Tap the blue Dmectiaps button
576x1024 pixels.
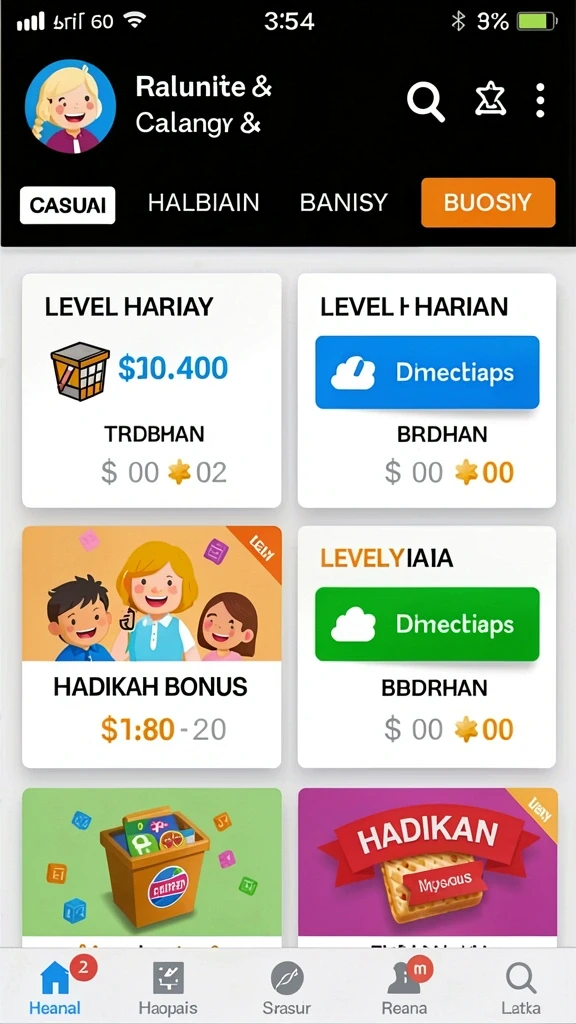(x=427, y=372)
